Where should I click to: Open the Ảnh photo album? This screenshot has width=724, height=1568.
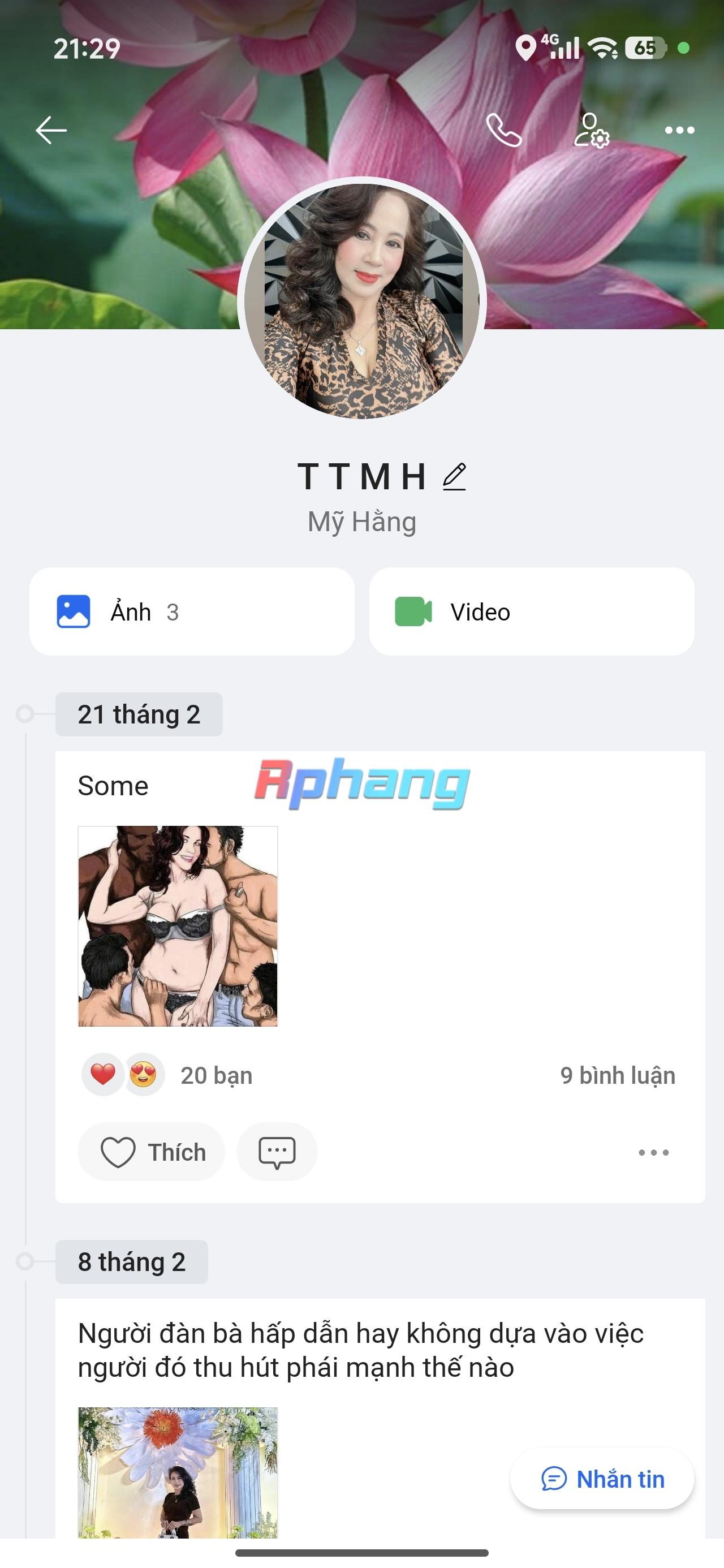[x=192, y=611]
